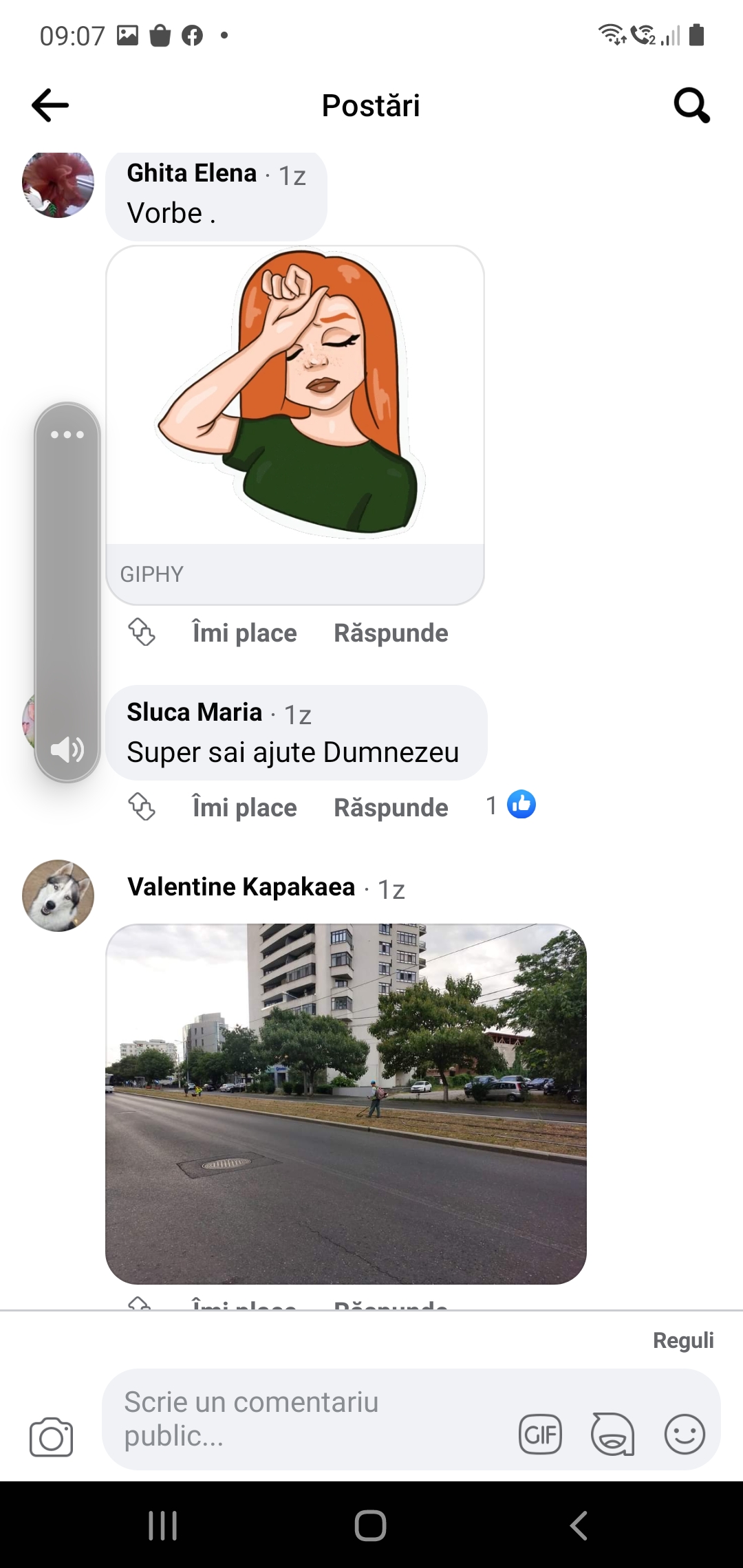
Task: View reactions on Sluca Maria's comment
Action: 511,805
